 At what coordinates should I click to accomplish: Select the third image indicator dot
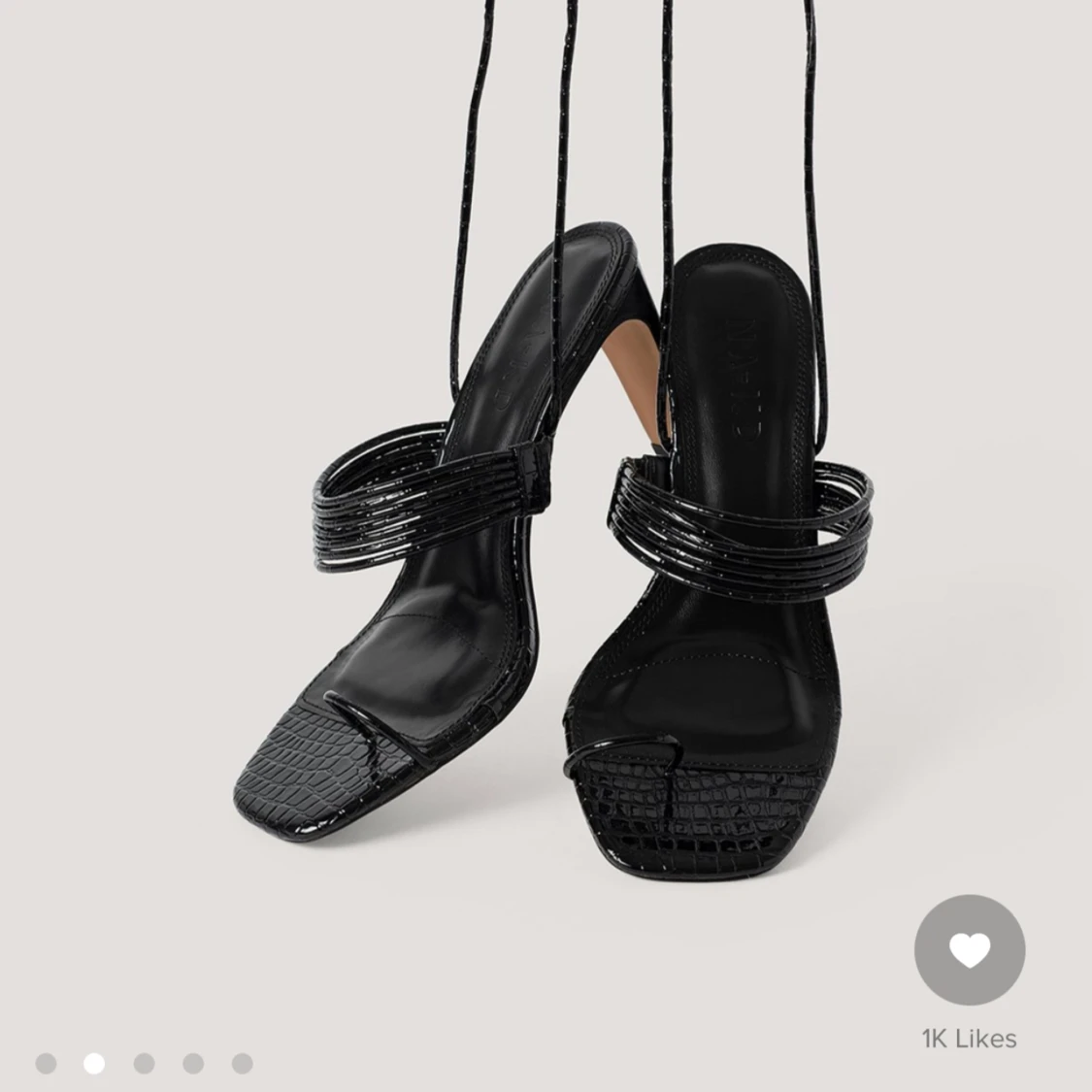pos(144,1064)
